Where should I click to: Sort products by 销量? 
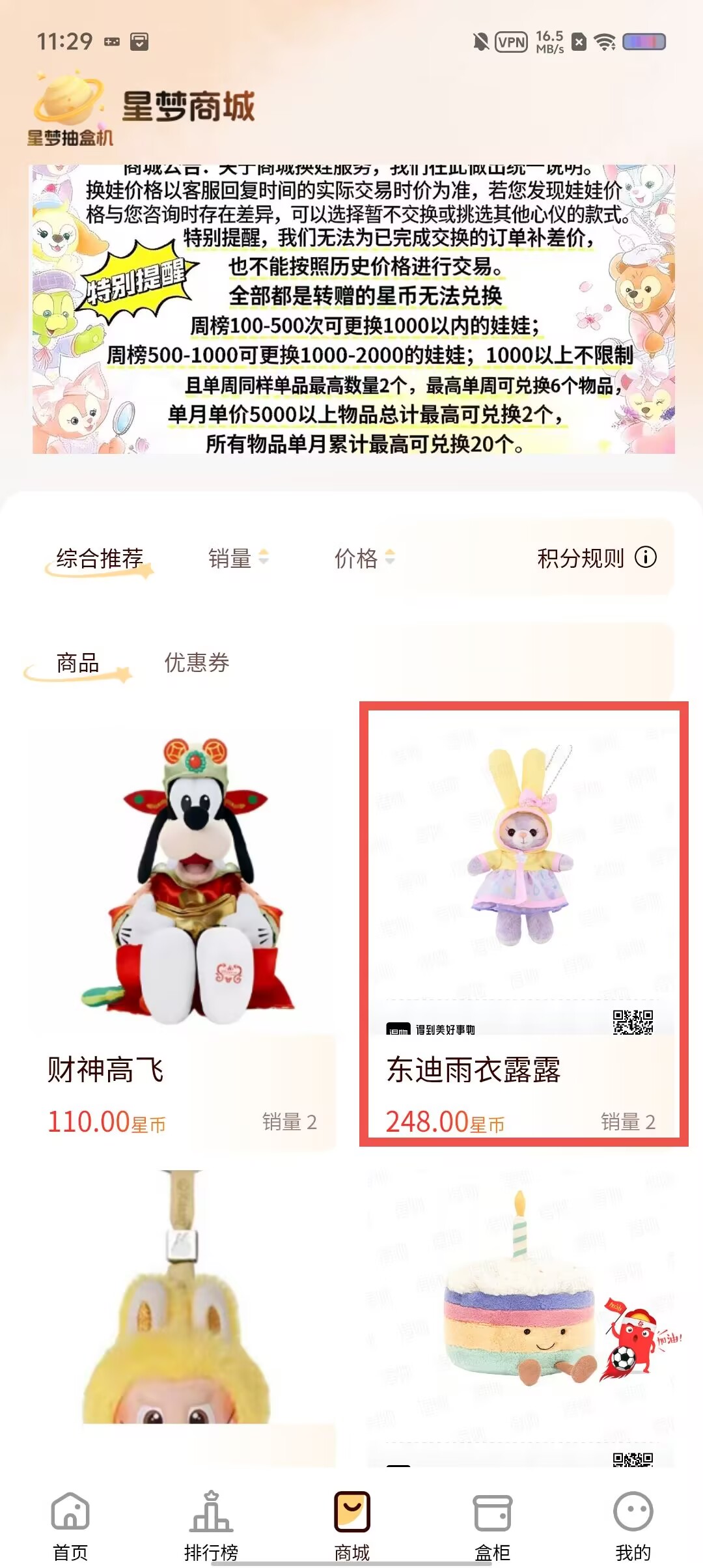tap(238, 558)
